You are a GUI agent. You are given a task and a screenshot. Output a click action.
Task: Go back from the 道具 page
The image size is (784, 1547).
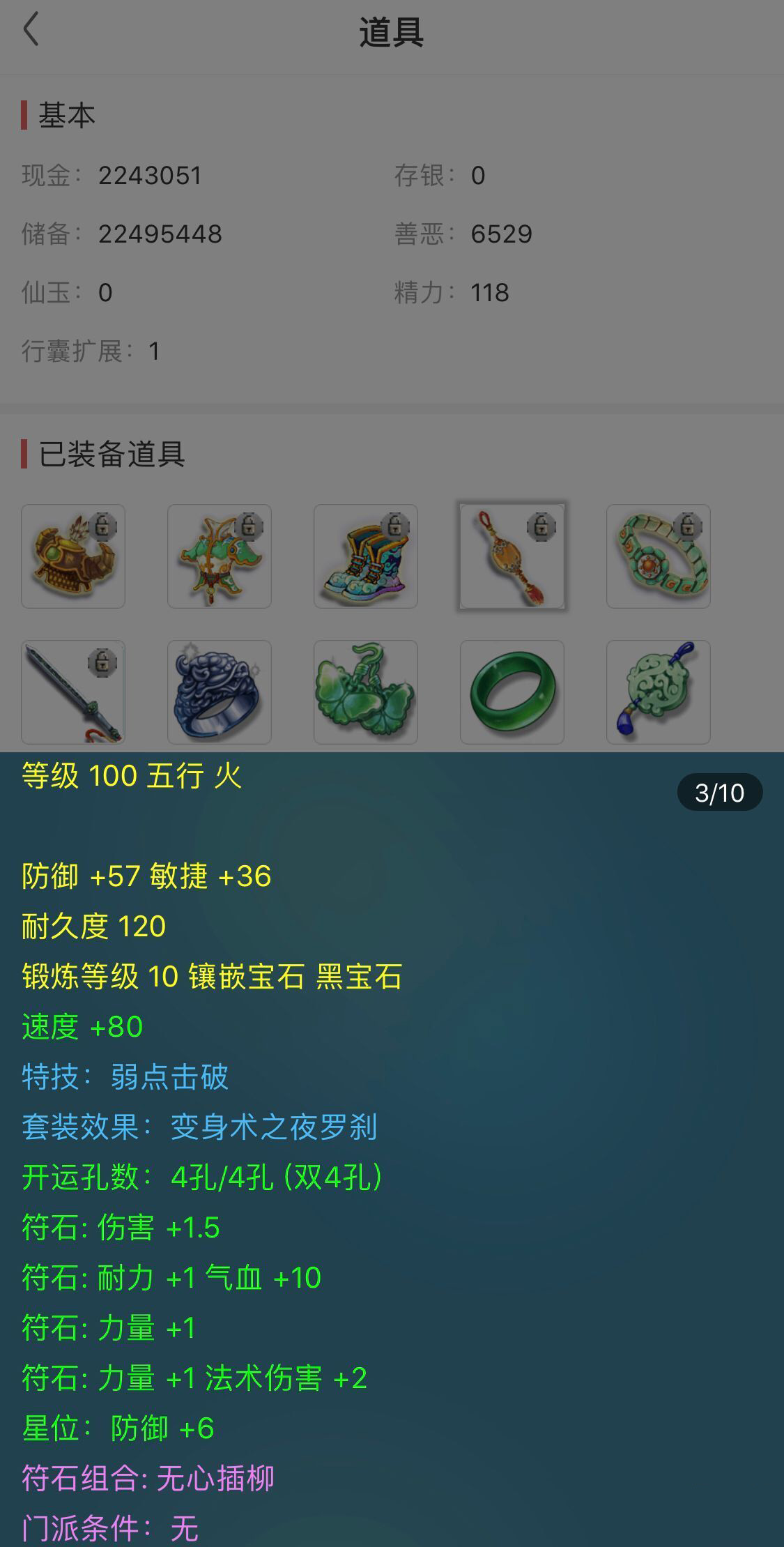click(31, 31)
